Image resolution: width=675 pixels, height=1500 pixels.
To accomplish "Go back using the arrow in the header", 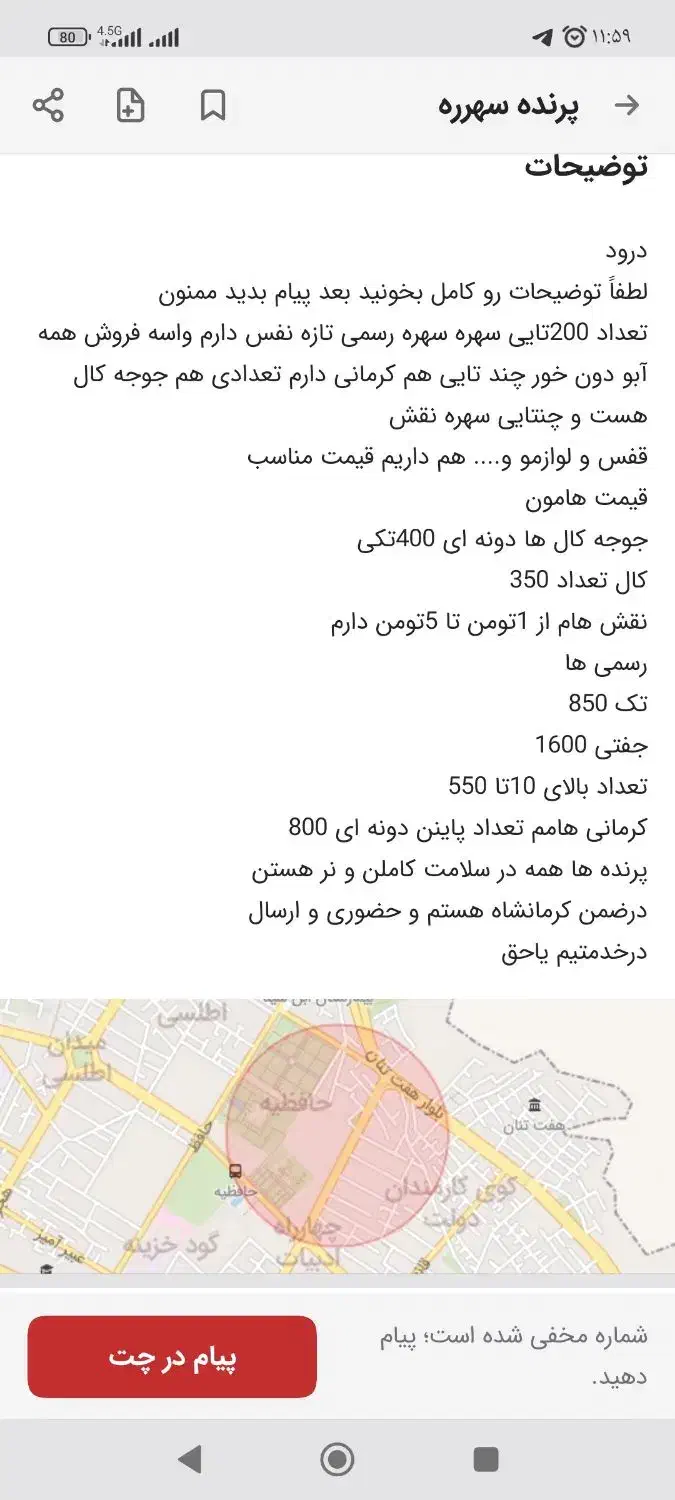I will point(627,105).
